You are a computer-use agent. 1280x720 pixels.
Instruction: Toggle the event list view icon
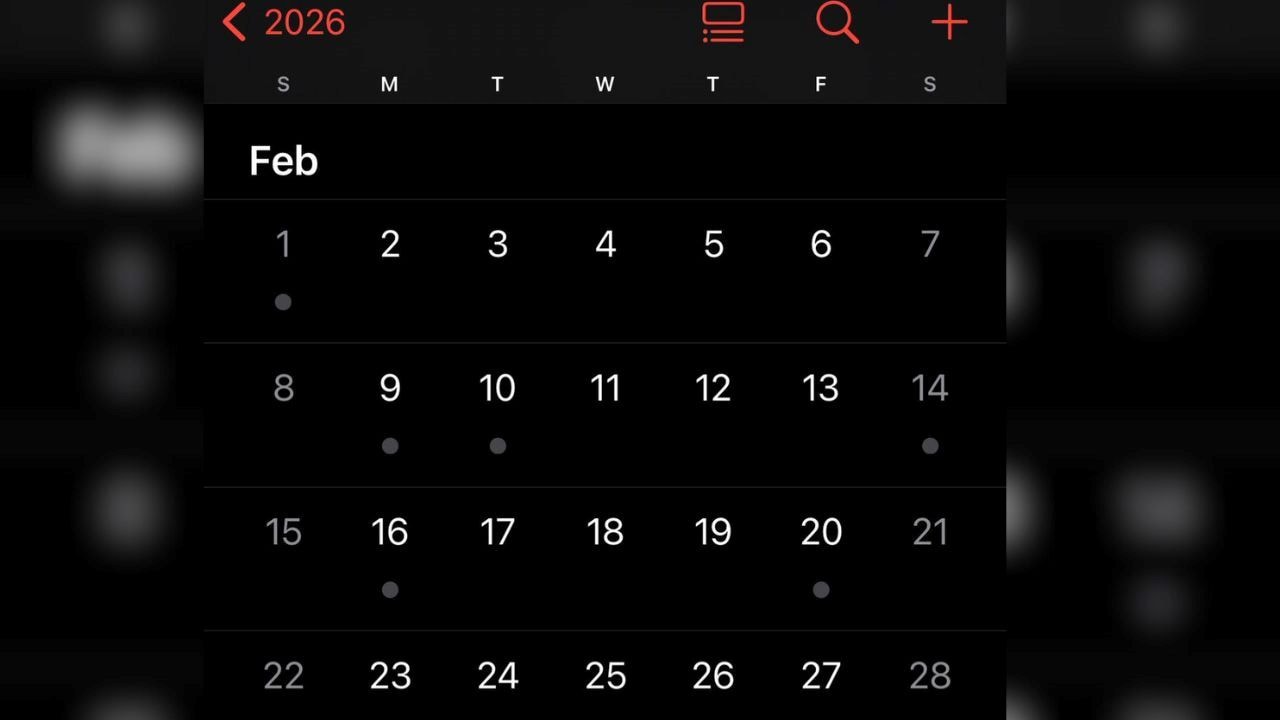723,22
